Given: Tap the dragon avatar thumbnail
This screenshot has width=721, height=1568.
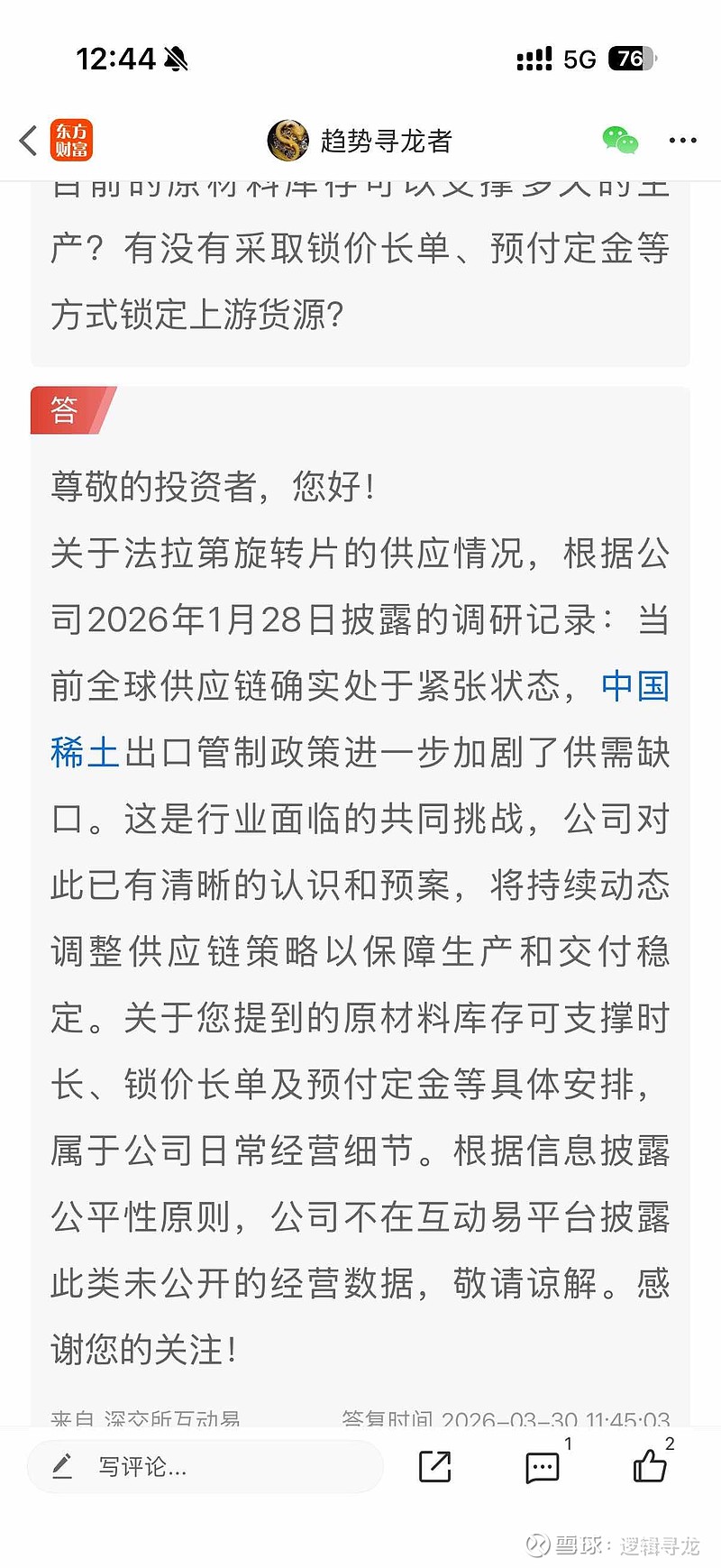Looking at the screenshot, I should pyautogui.click(x=287, y=141).
